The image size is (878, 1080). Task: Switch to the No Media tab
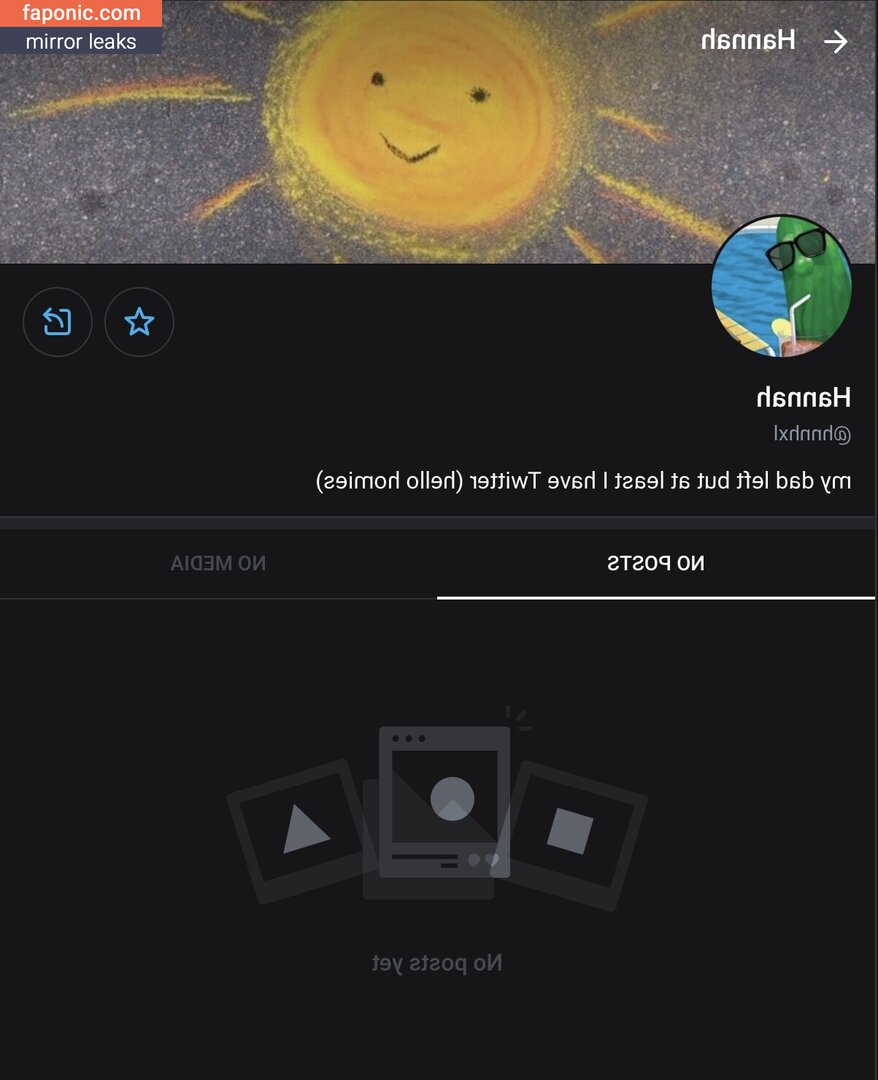(x=218, y=563)
